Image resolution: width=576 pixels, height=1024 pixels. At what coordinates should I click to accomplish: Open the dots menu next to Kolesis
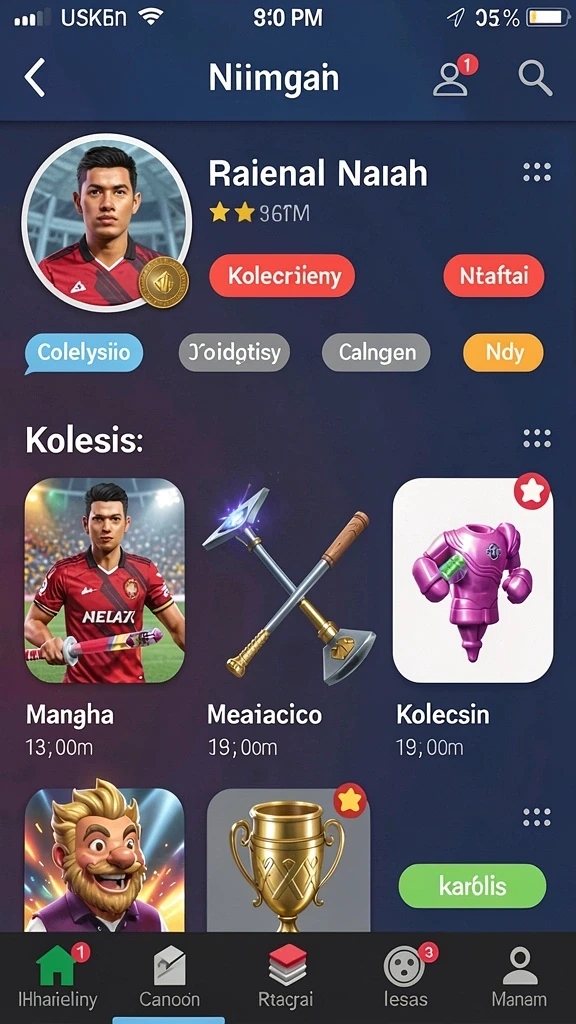tap(537, 439)
